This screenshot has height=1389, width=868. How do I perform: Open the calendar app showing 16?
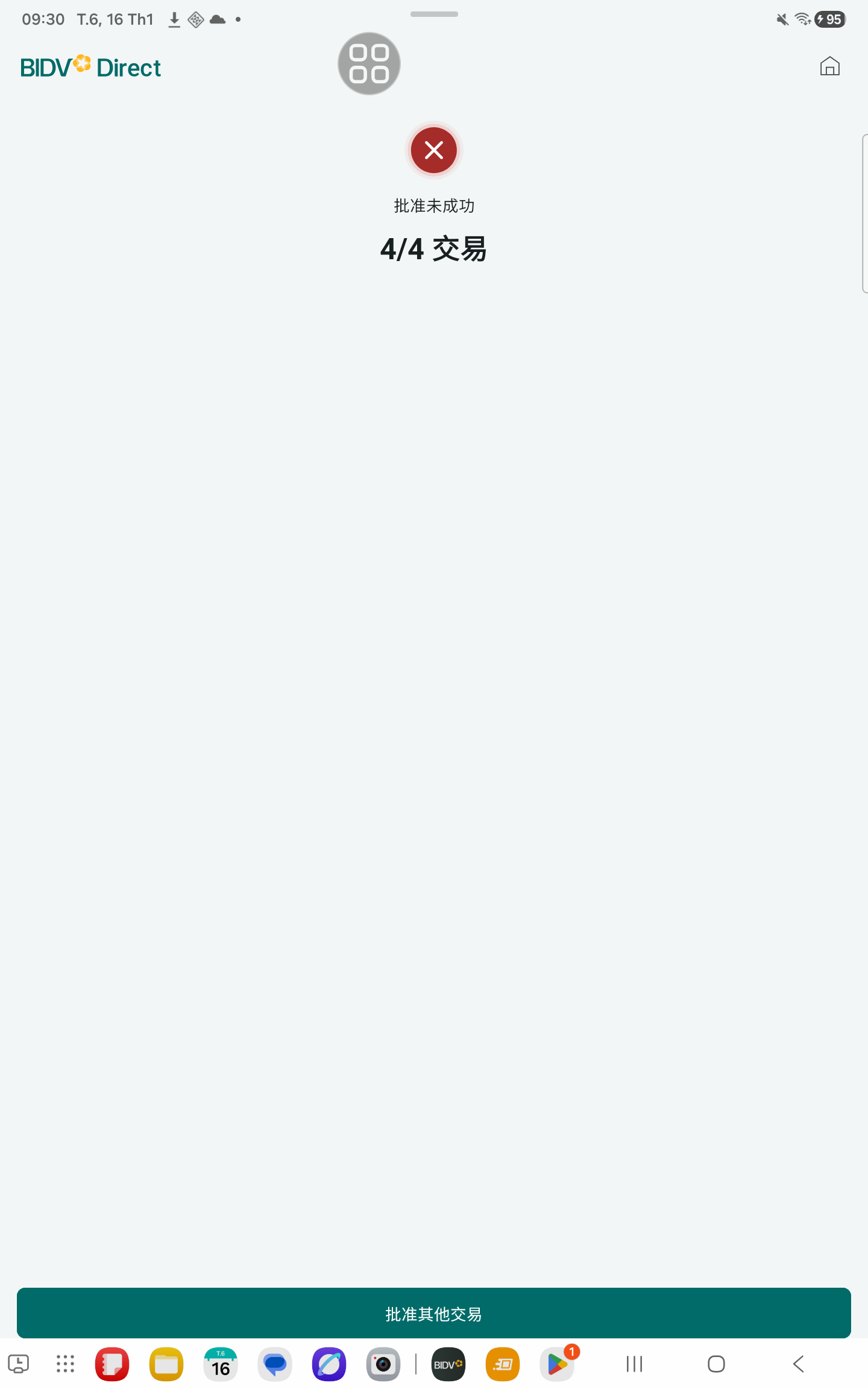click(221, 1364)
